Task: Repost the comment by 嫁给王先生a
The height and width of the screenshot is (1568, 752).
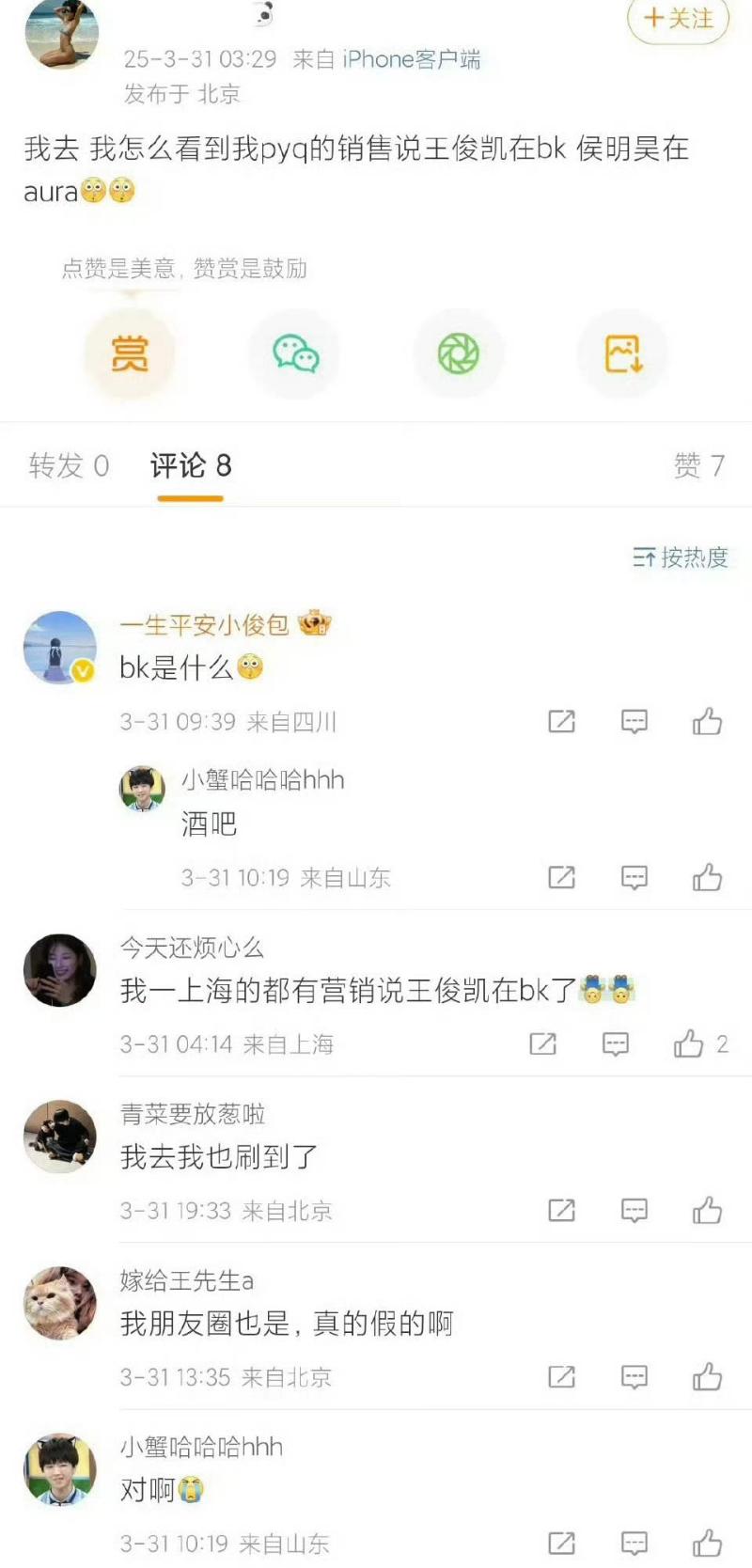Action: (561, 1377)
